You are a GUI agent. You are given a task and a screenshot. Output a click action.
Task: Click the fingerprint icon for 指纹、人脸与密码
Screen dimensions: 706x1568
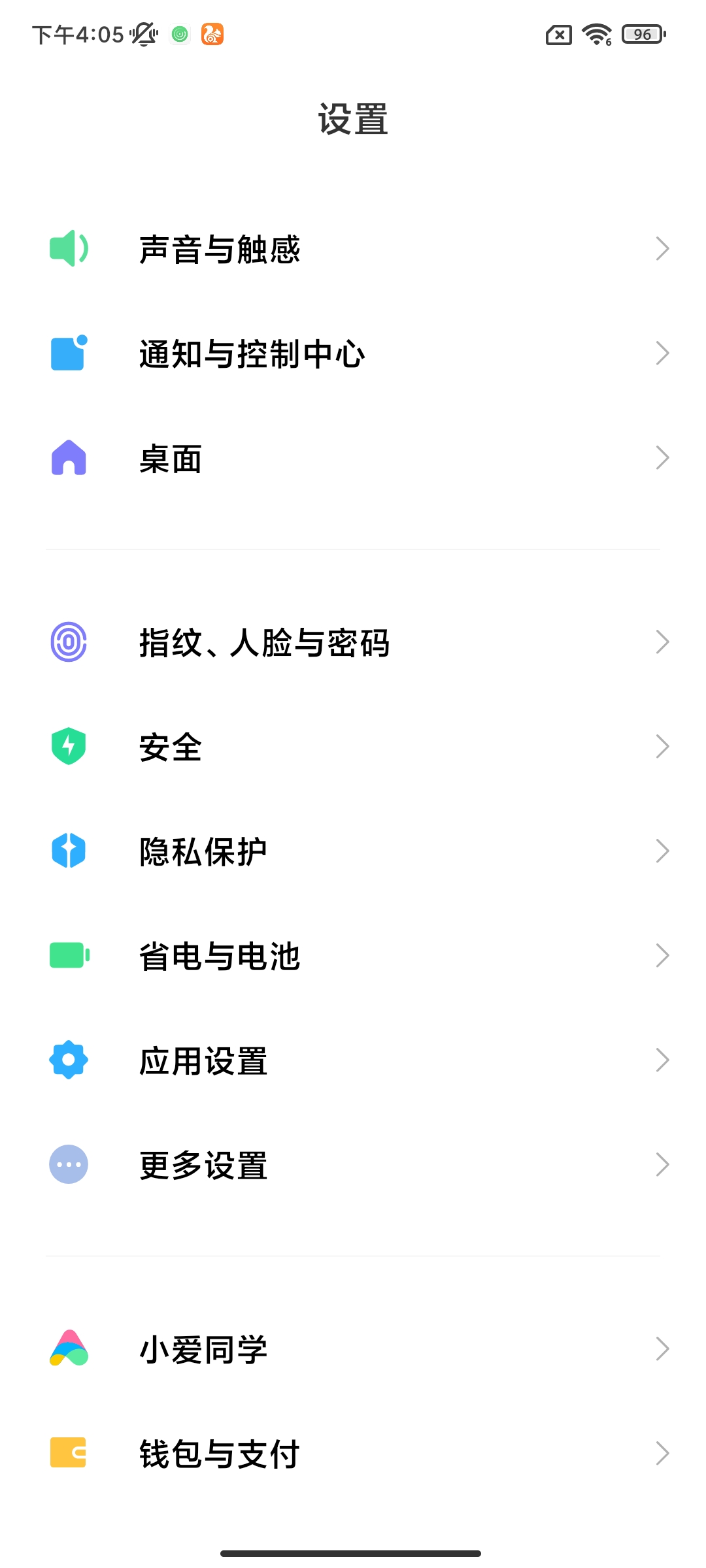tap(69, 644)
